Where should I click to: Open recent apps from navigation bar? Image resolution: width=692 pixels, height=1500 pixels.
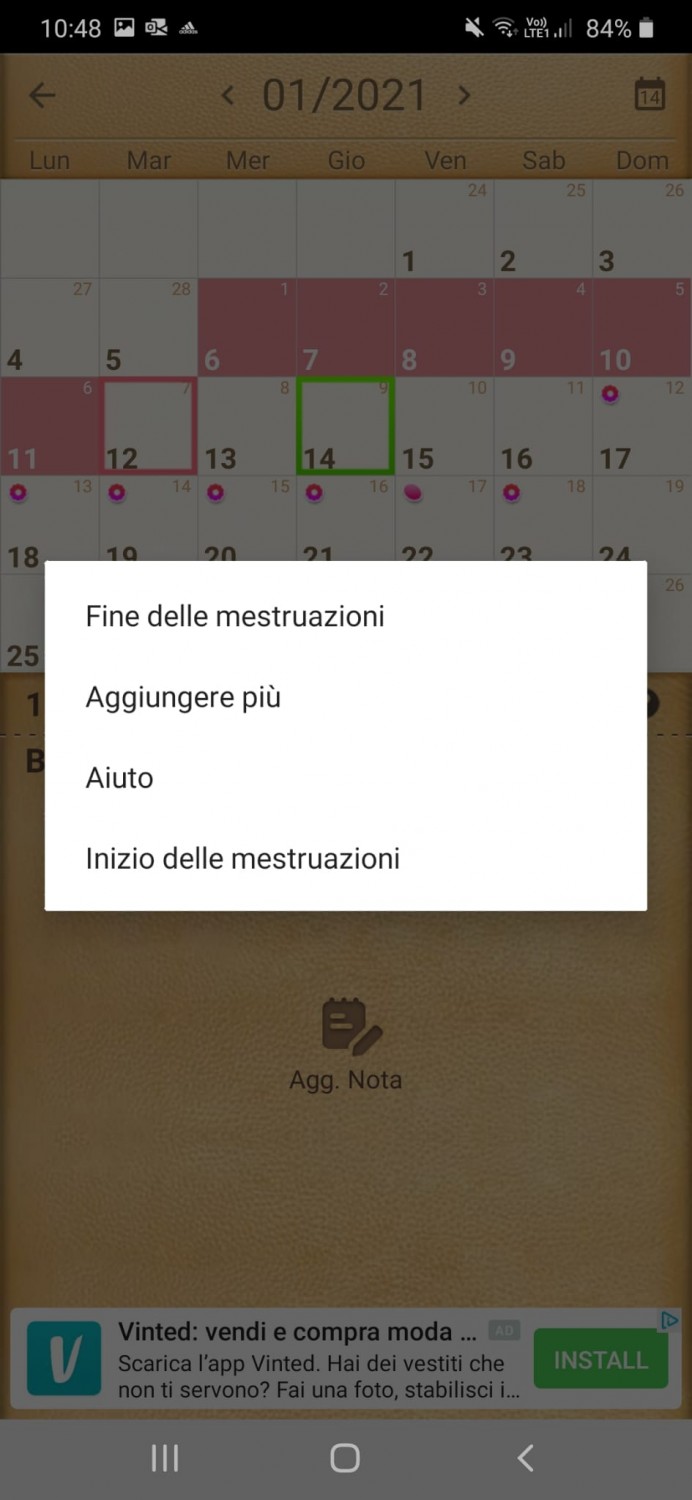click(165, 1458)
